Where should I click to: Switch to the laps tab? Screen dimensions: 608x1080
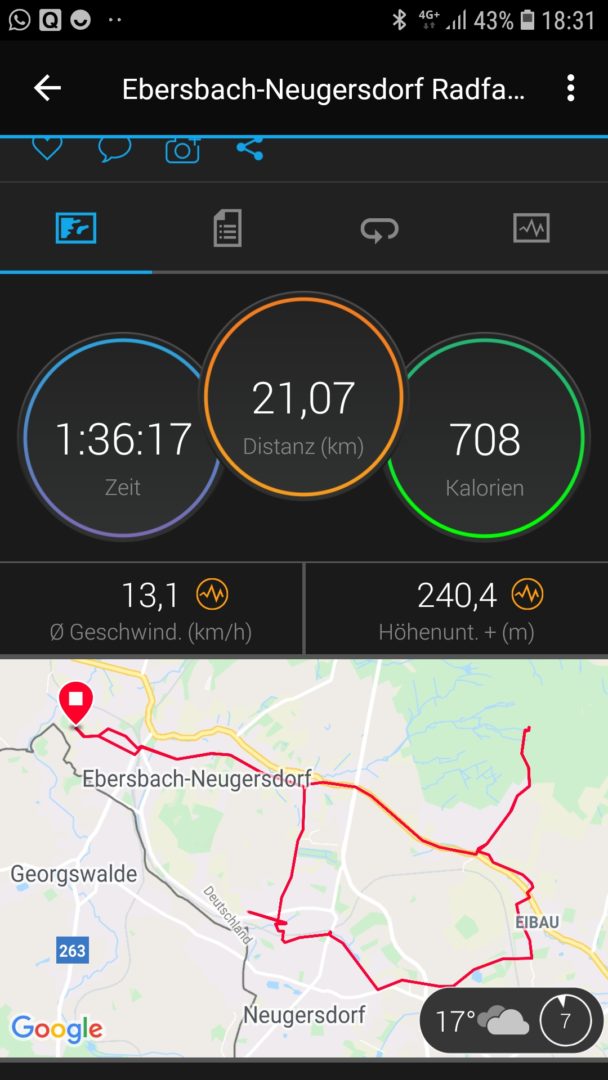379,229
